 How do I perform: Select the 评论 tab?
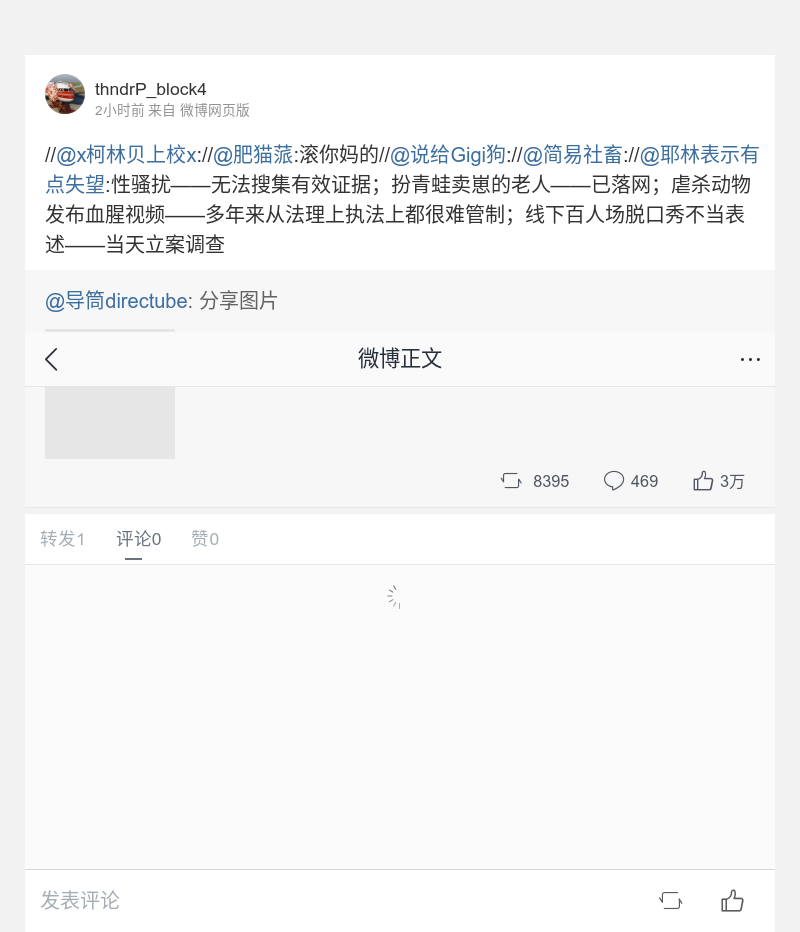click(x=138, y=539)
